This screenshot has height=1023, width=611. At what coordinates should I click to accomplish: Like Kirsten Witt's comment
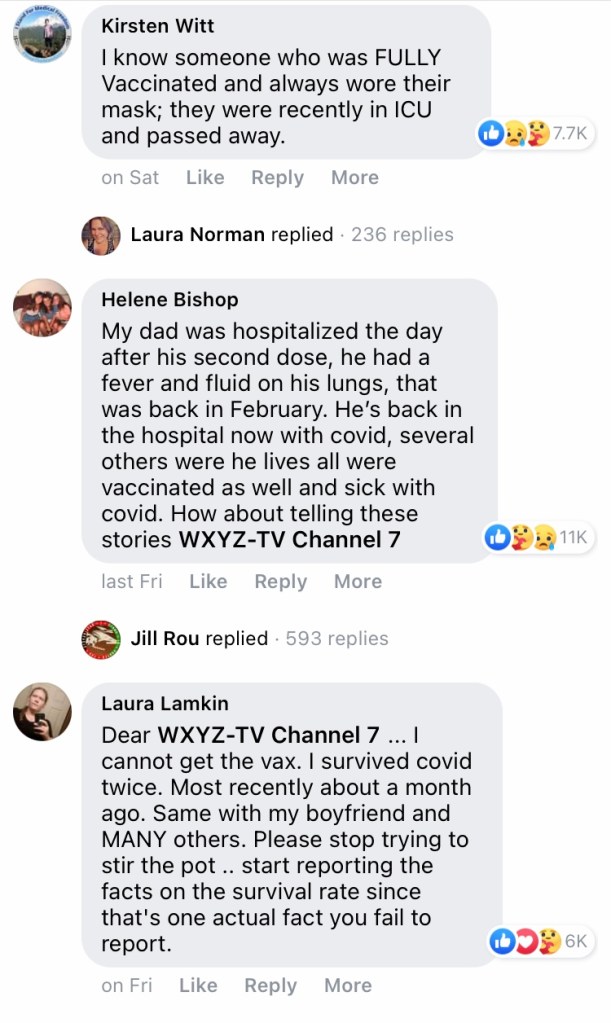tap(205, 177)
